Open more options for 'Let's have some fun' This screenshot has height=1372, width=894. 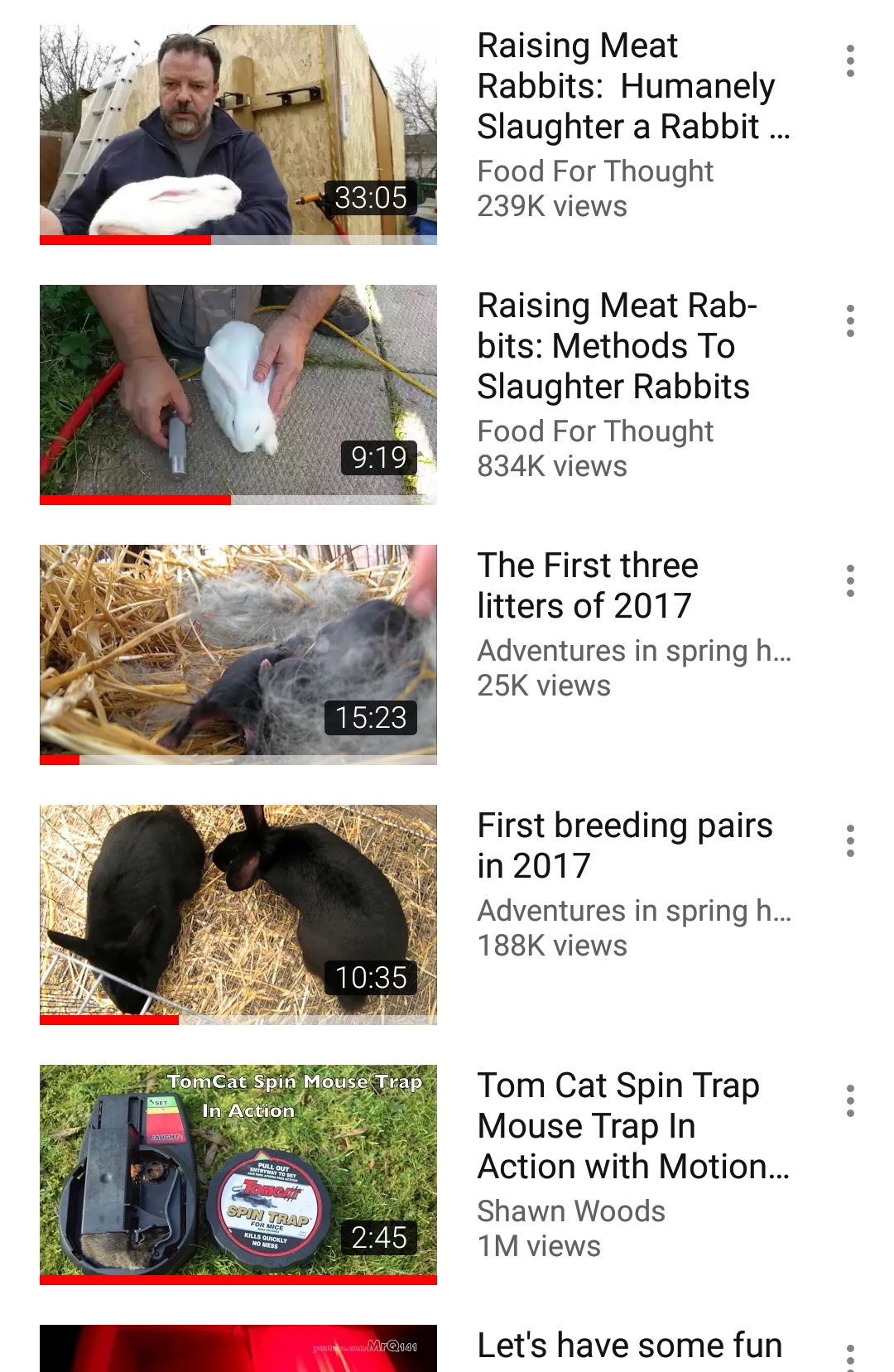(850, 1358)
